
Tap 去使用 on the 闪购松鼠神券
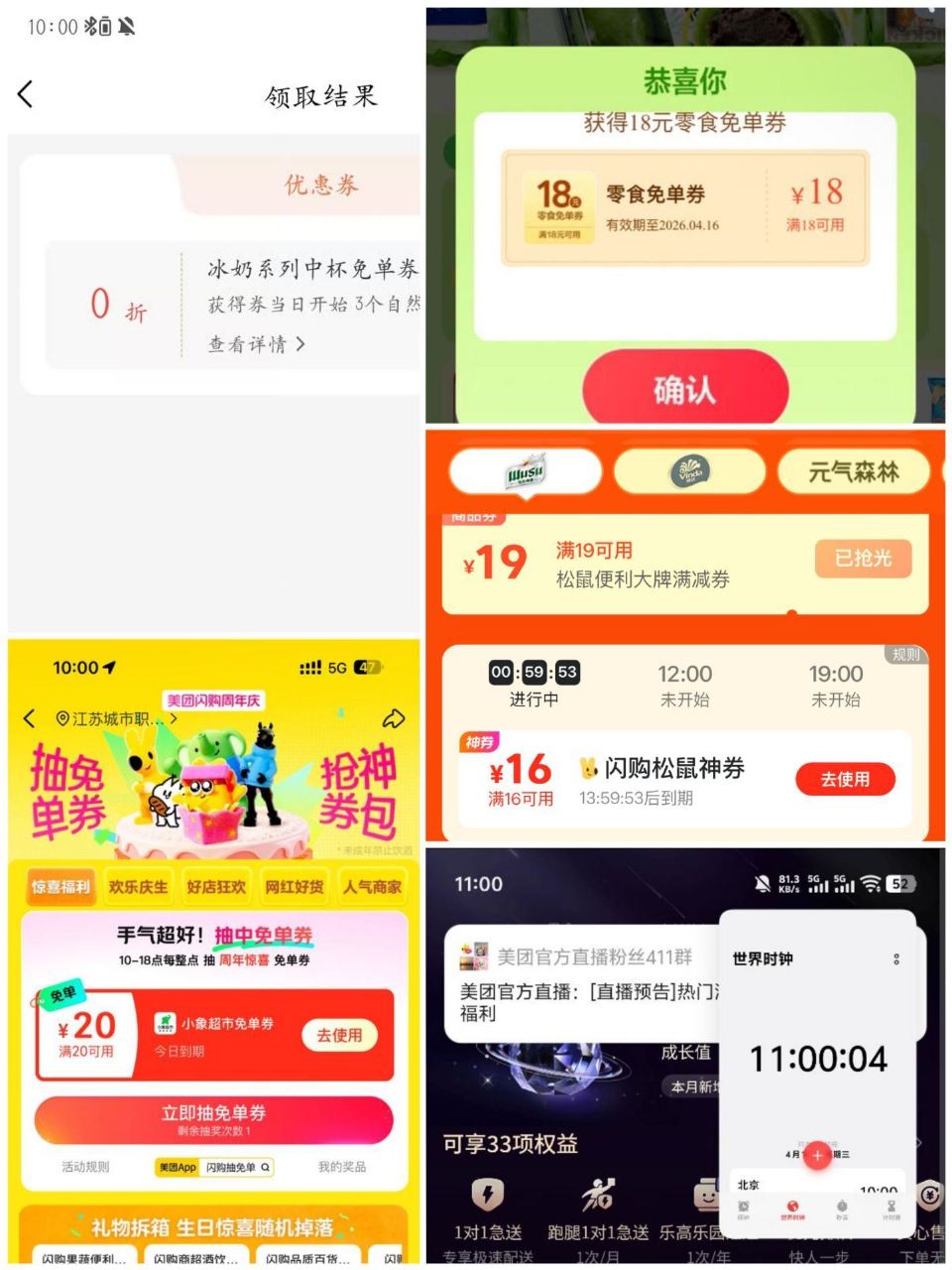point(848,780)
